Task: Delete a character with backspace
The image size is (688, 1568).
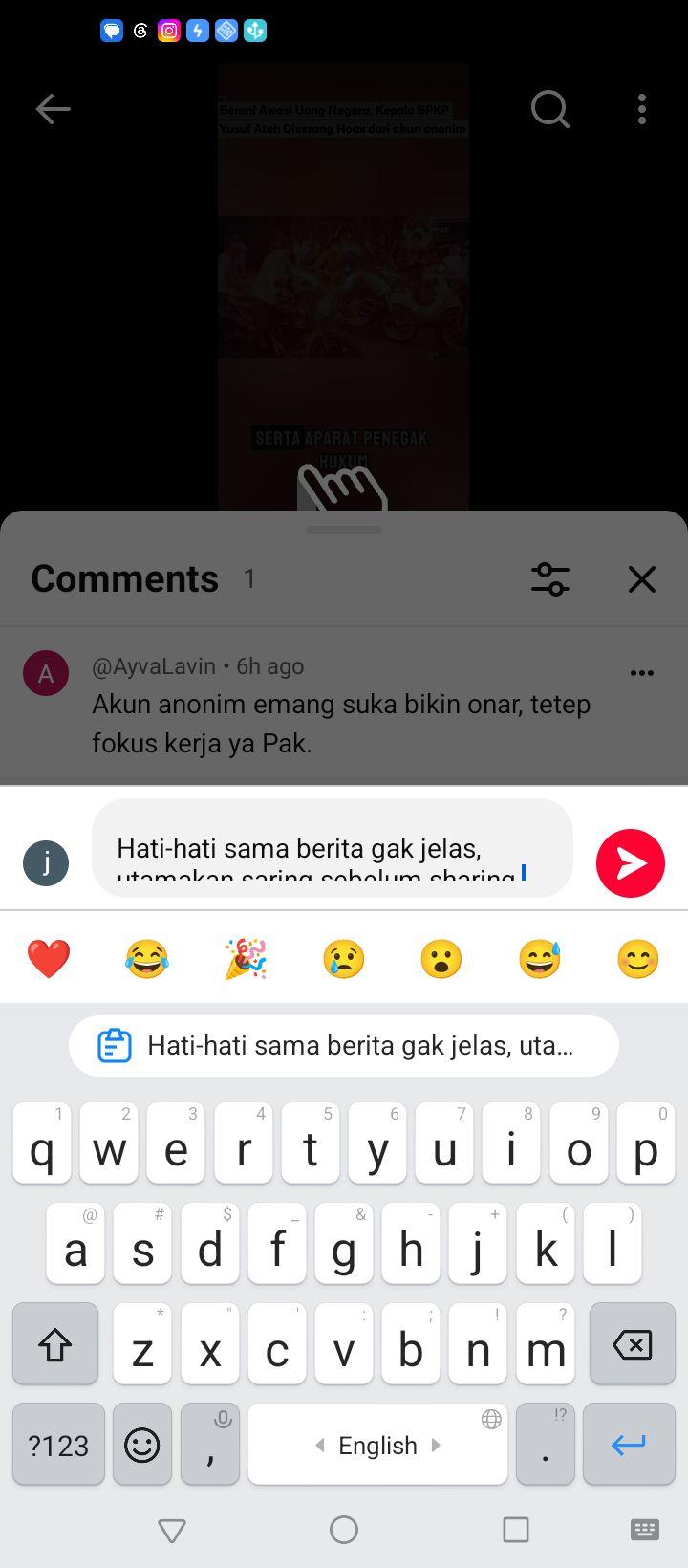Action: (x=633, y=1344)
